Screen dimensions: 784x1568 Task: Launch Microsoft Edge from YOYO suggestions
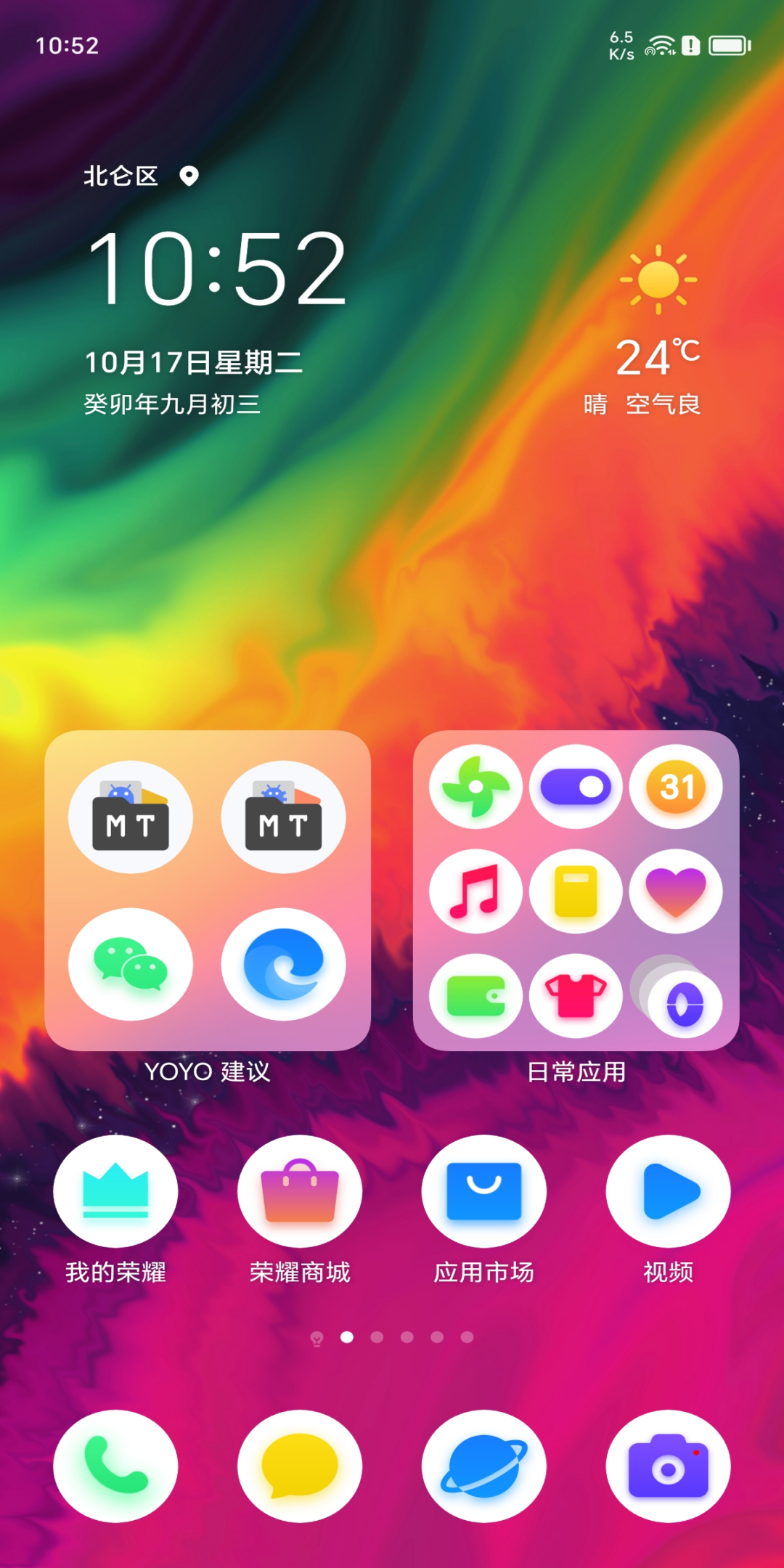(x=283, y=964)
